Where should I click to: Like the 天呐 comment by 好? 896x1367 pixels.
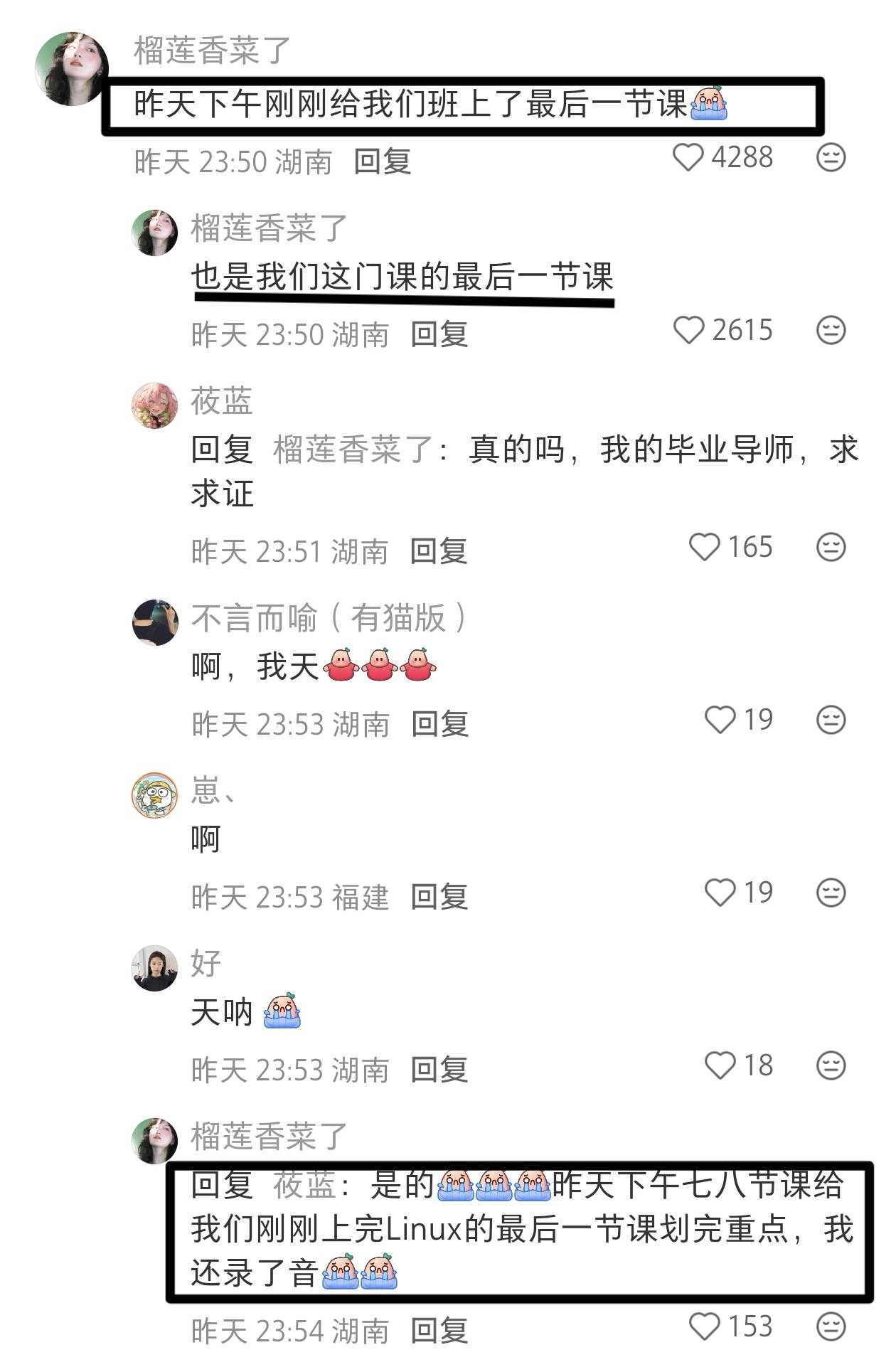tap(720, 1065)
